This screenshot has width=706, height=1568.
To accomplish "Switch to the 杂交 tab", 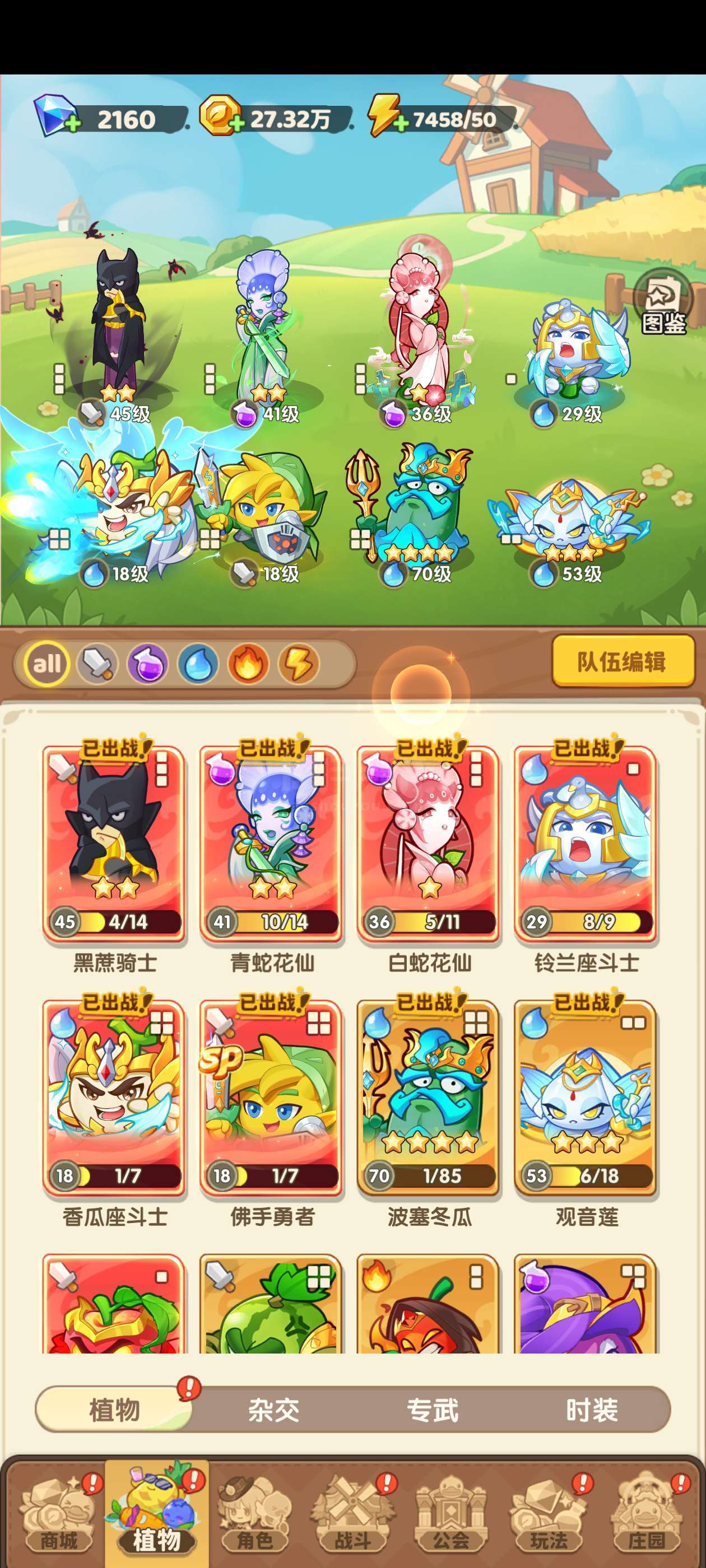I will pos(273,1410).
